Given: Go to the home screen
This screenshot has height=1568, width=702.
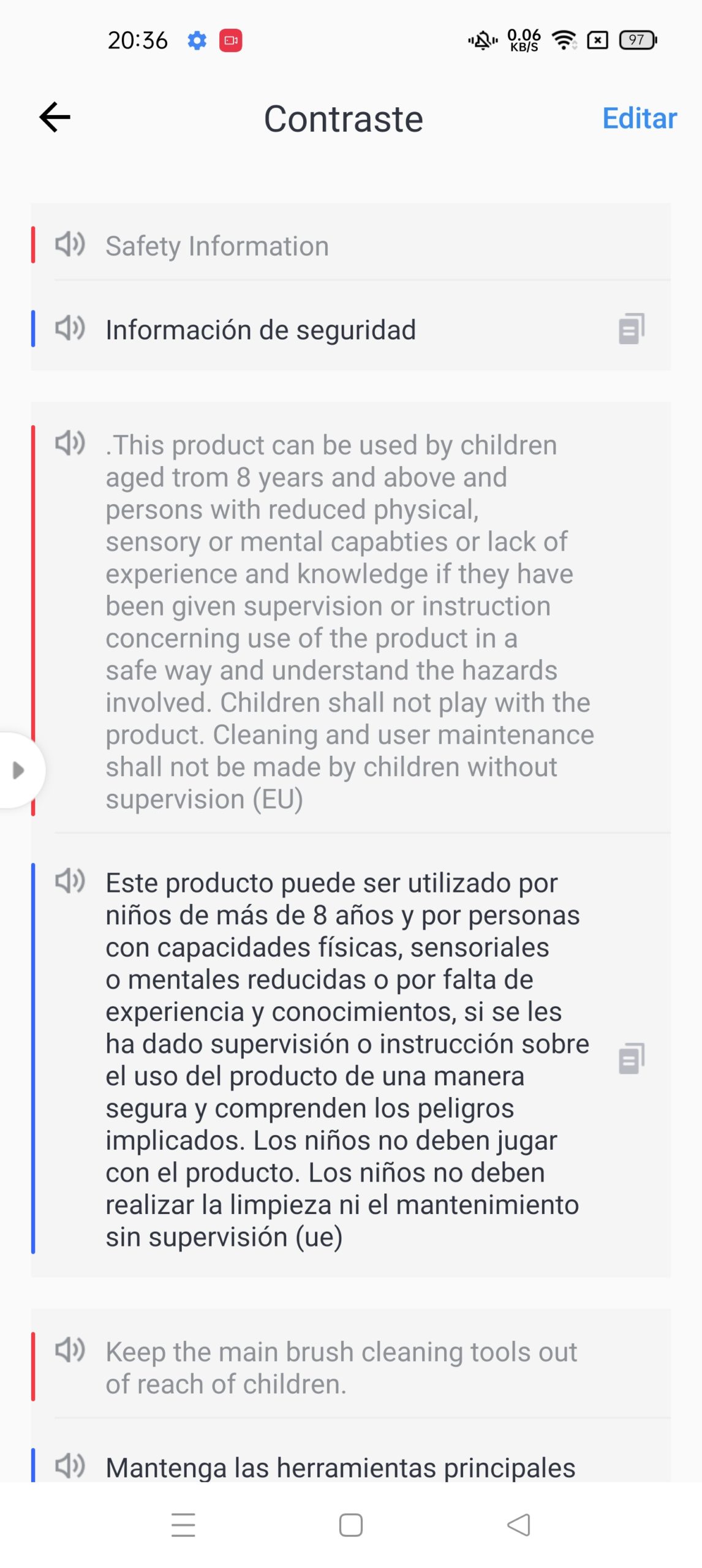Looking at the screenshot, I should 350,1525.
